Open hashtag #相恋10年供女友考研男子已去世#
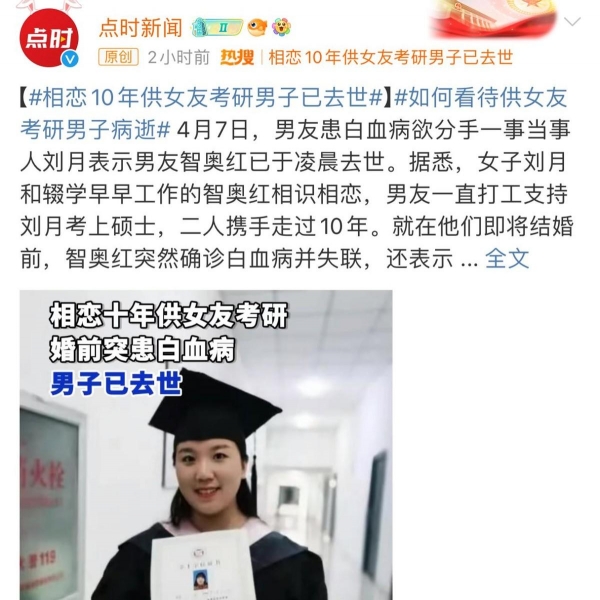The image size is (600, 600). click(x=204, y=98)
